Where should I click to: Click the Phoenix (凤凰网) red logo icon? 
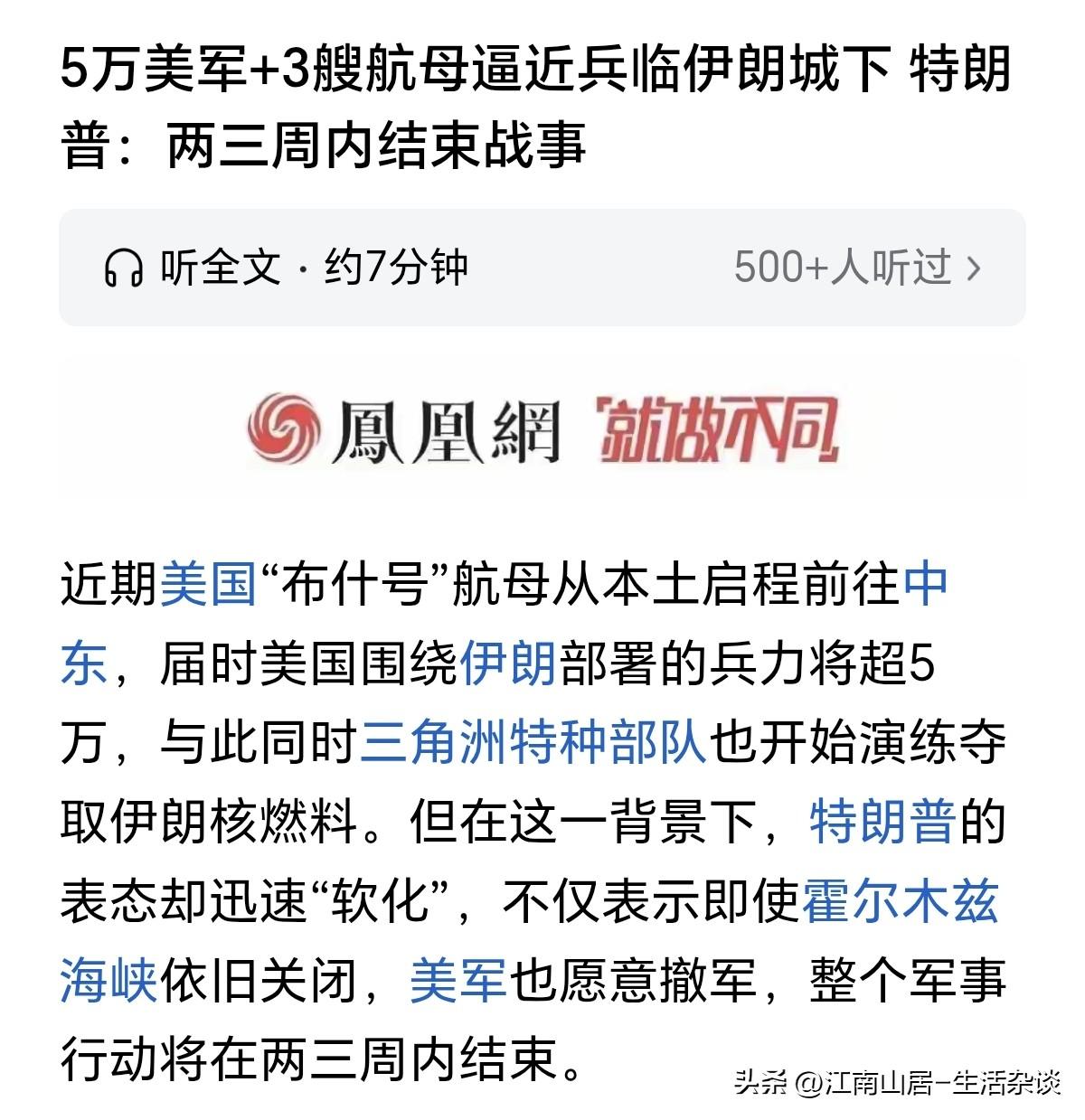(285, 431)
